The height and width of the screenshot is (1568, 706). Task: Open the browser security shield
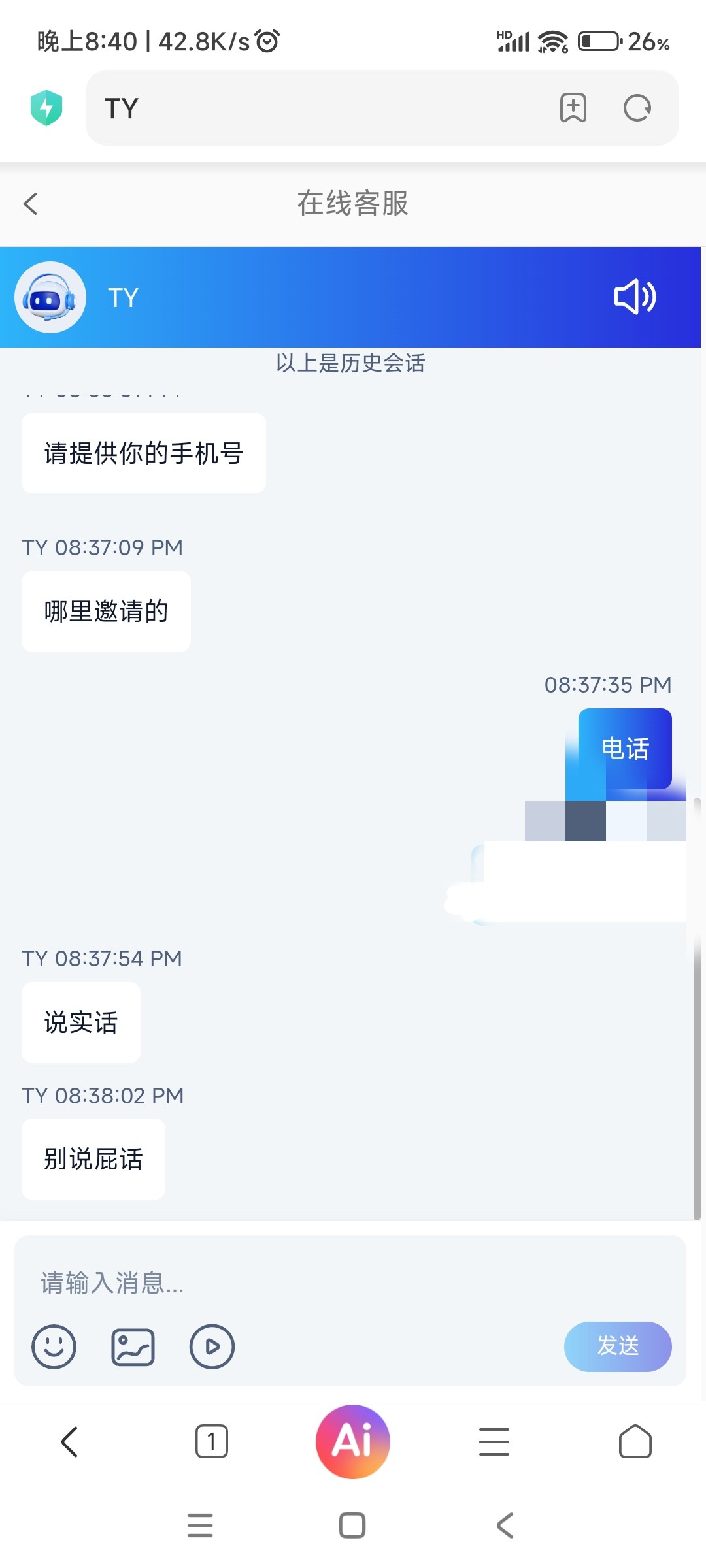pos(46,108)
